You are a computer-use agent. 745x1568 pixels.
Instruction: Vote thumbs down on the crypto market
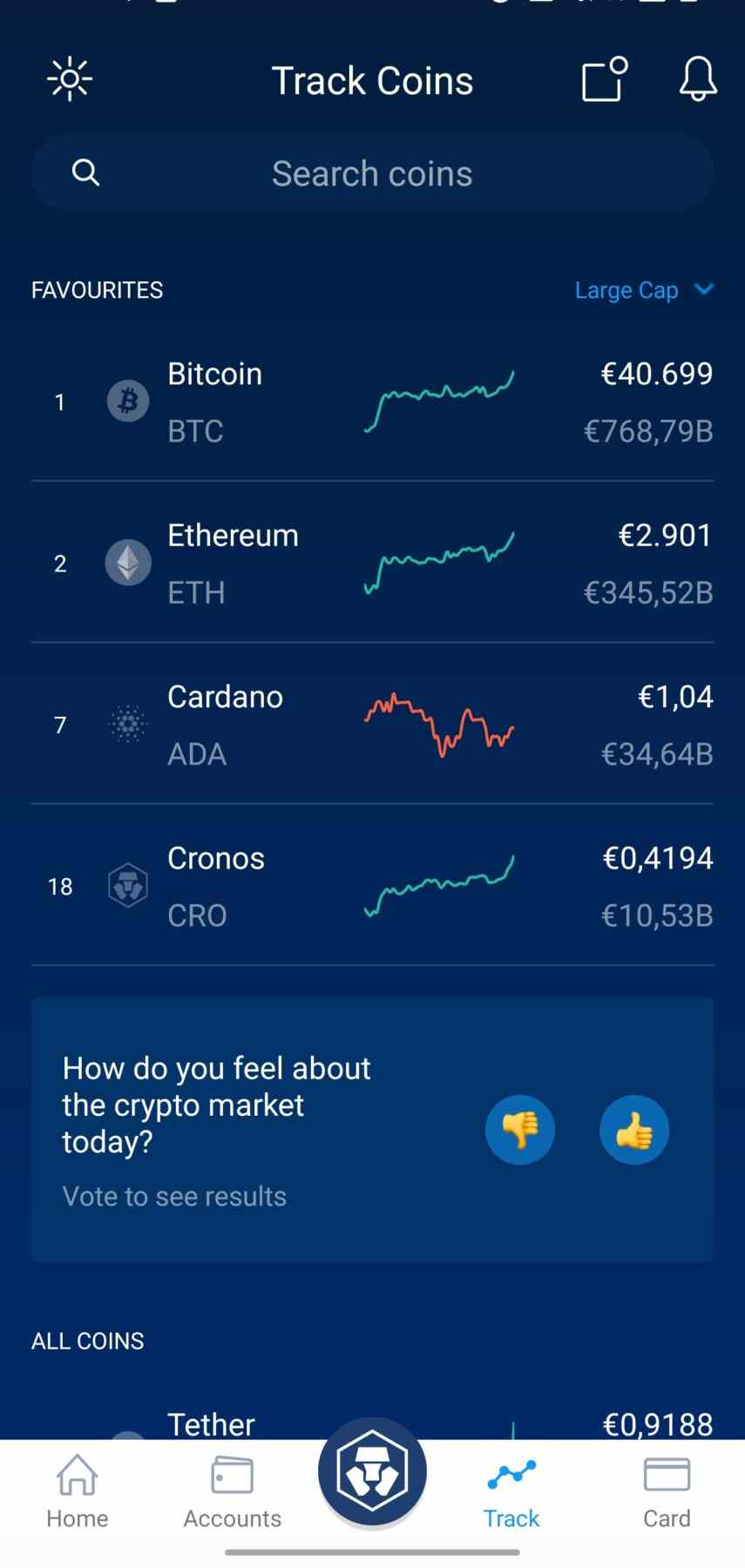(x=520, y=1130)
